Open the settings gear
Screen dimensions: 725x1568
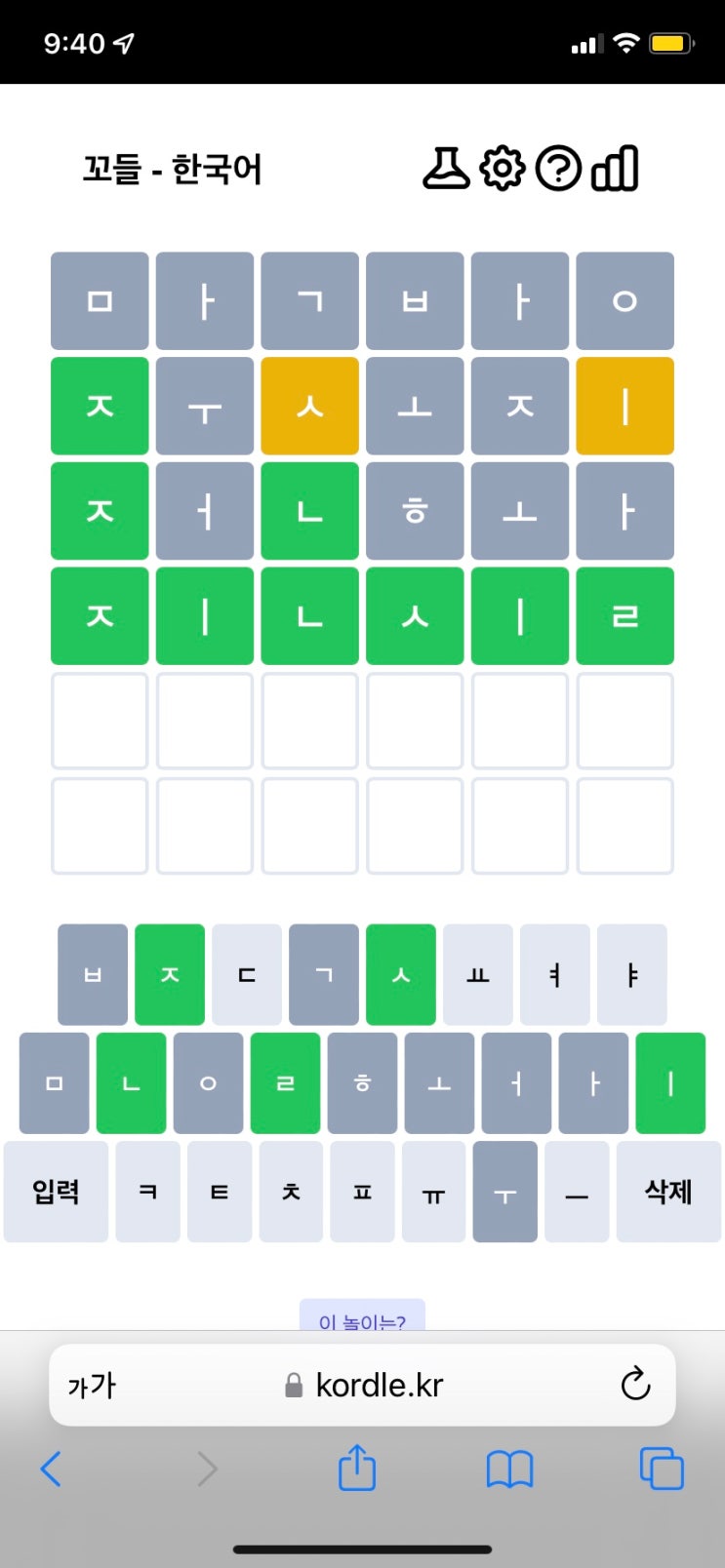tap(503, 168)
